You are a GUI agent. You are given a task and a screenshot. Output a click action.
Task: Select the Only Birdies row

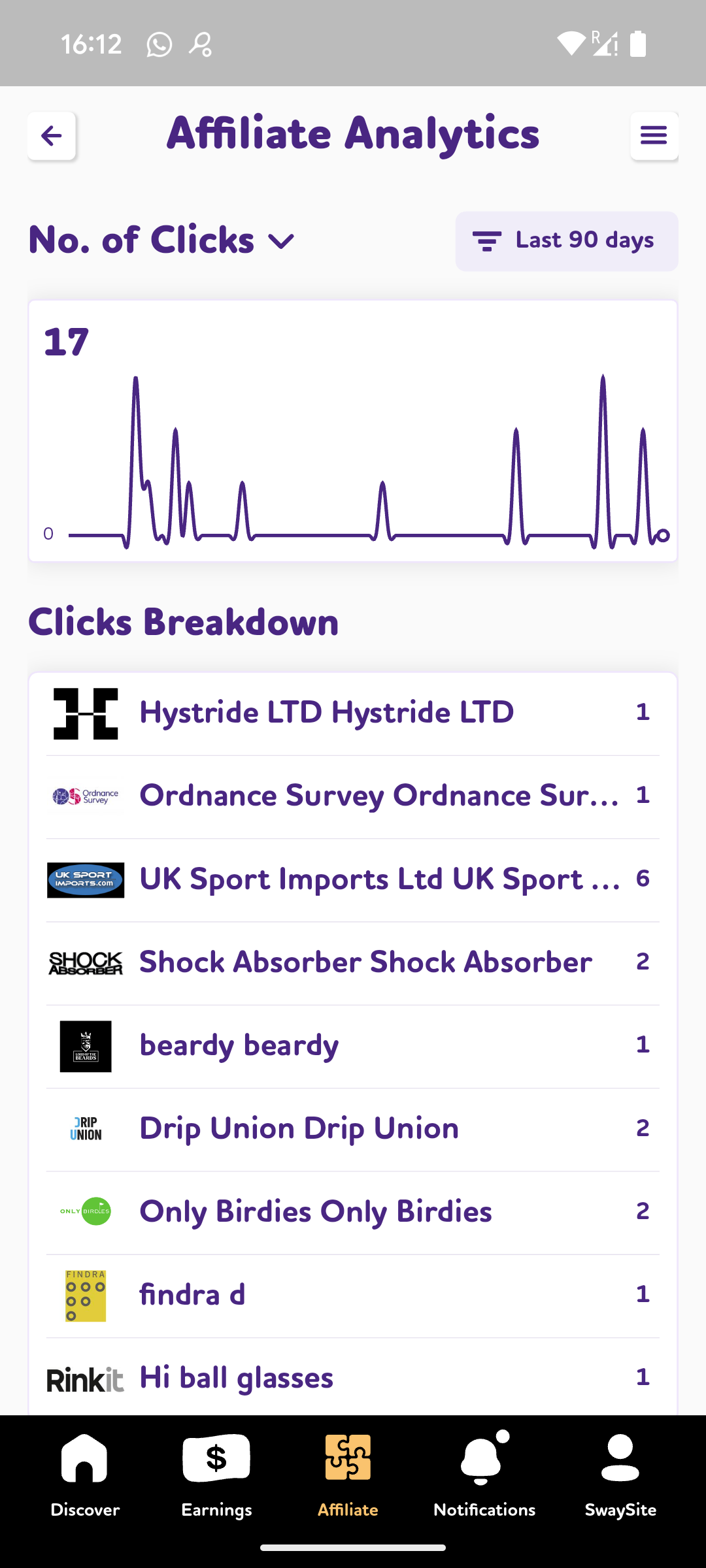[x=353, y=1212]
